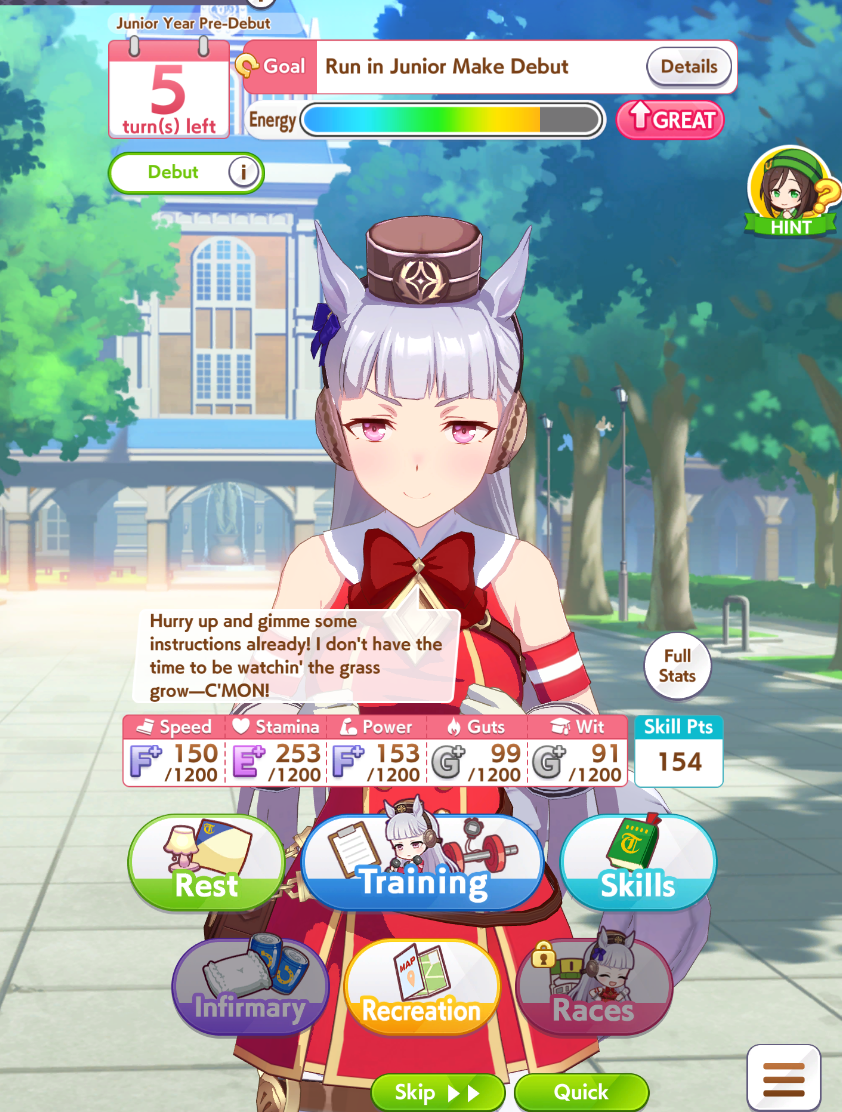Screen dimensions: 842x1112
Task: Open the Debut info icon
Action: tap(243, 172)
